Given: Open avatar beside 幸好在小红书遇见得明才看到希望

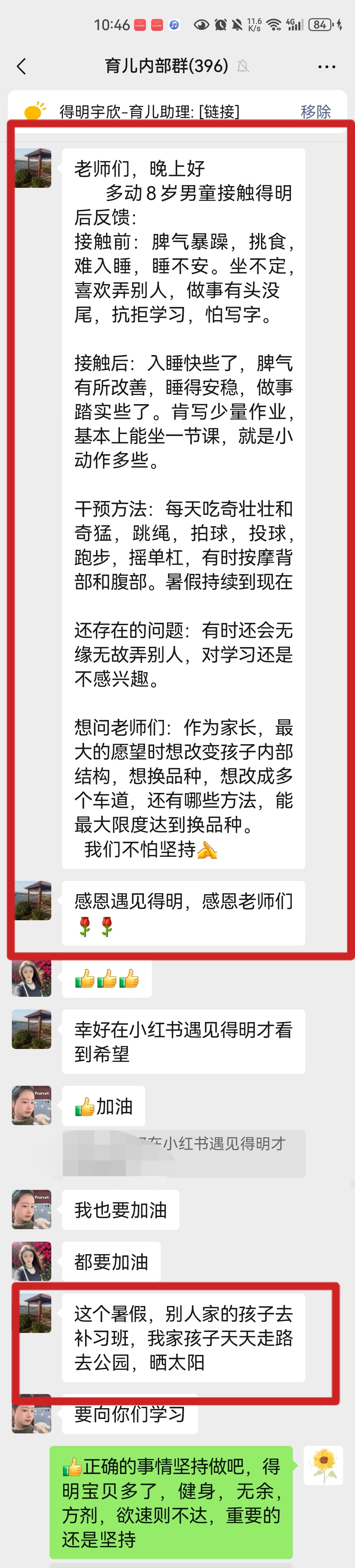Looking at the screenshot, I should 32,1029.
